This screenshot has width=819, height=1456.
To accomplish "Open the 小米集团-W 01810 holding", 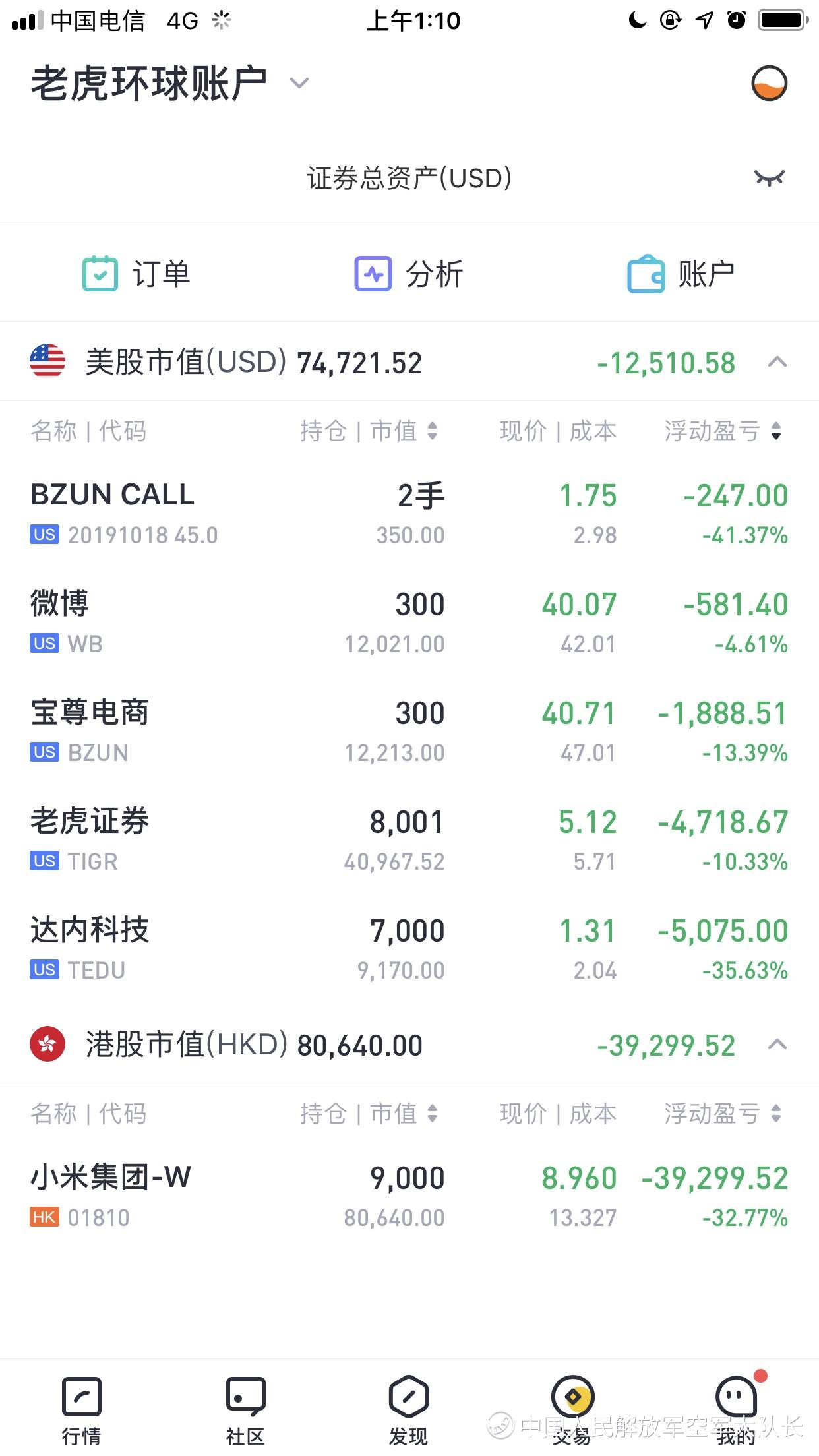I will 409,1196.
